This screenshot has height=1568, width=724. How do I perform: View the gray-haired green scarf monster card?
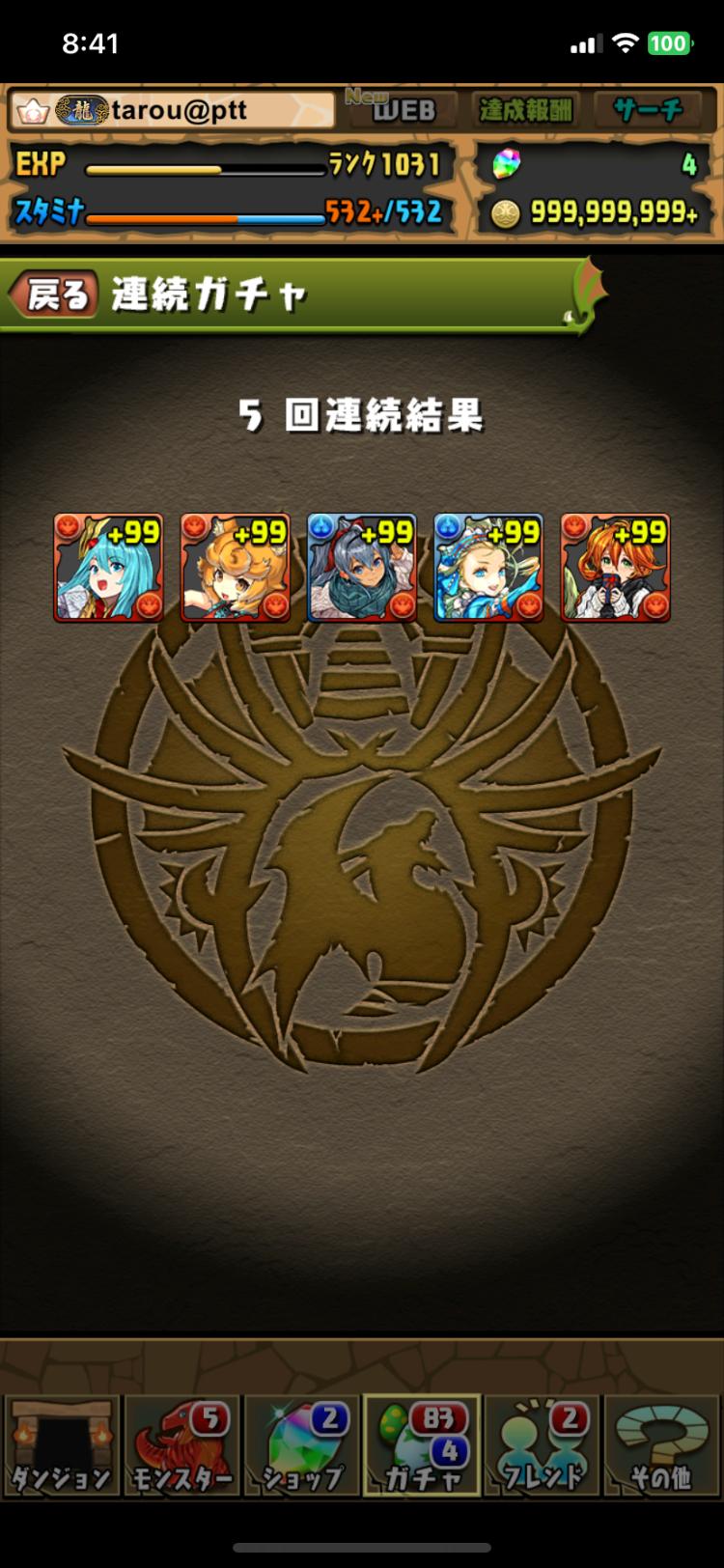tap(362, 568)
